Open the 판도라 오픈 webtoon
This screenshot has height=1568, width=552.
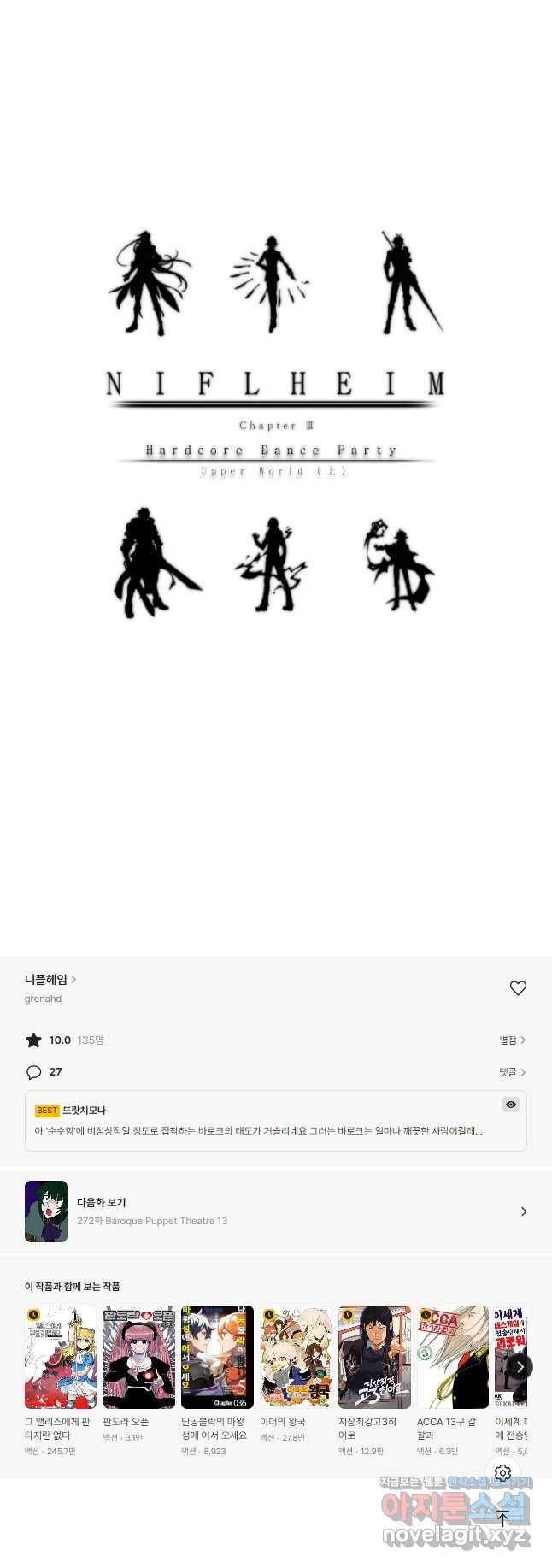139,1357
